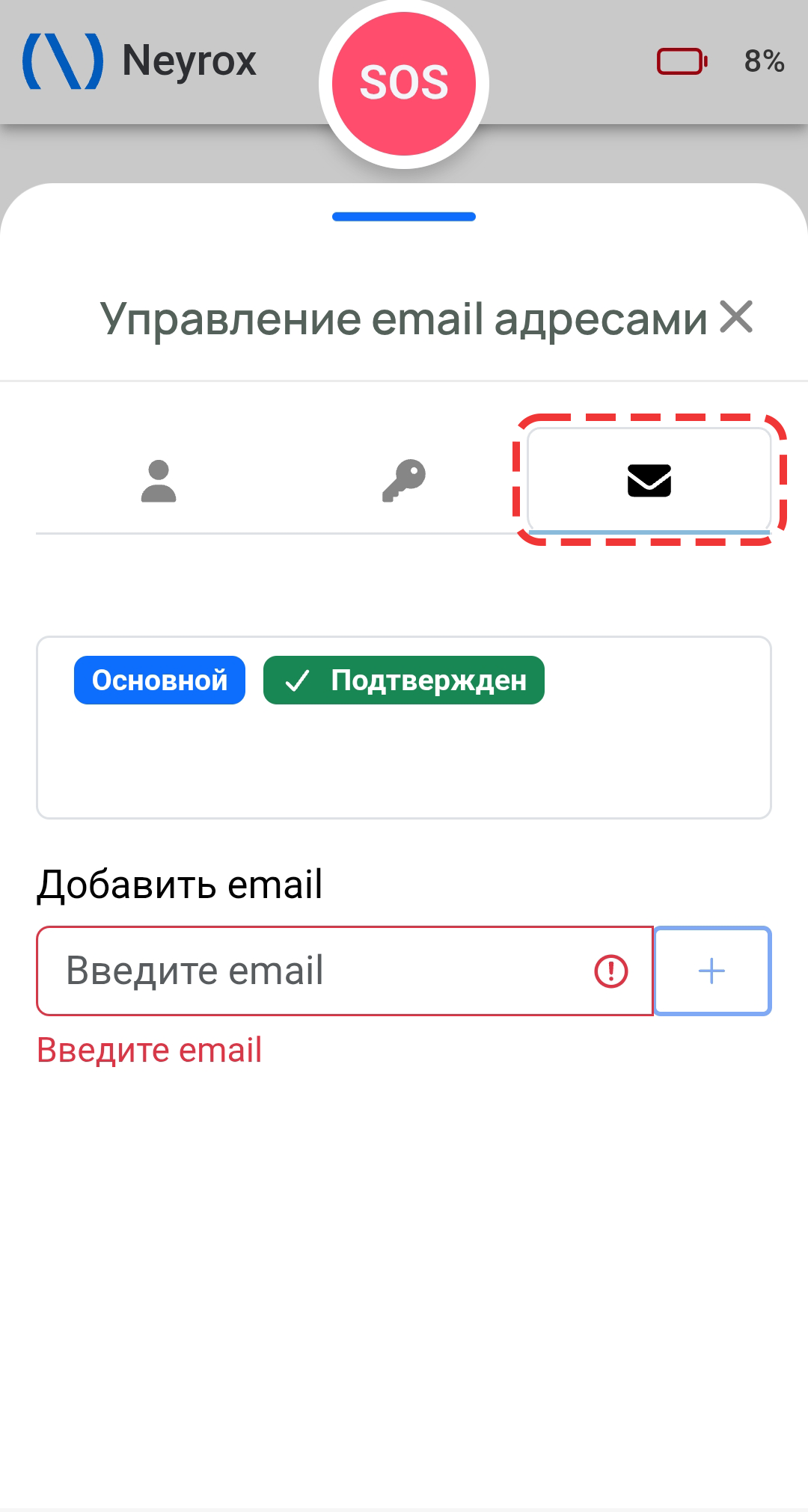Close the email management dialog

coord(736,317)
